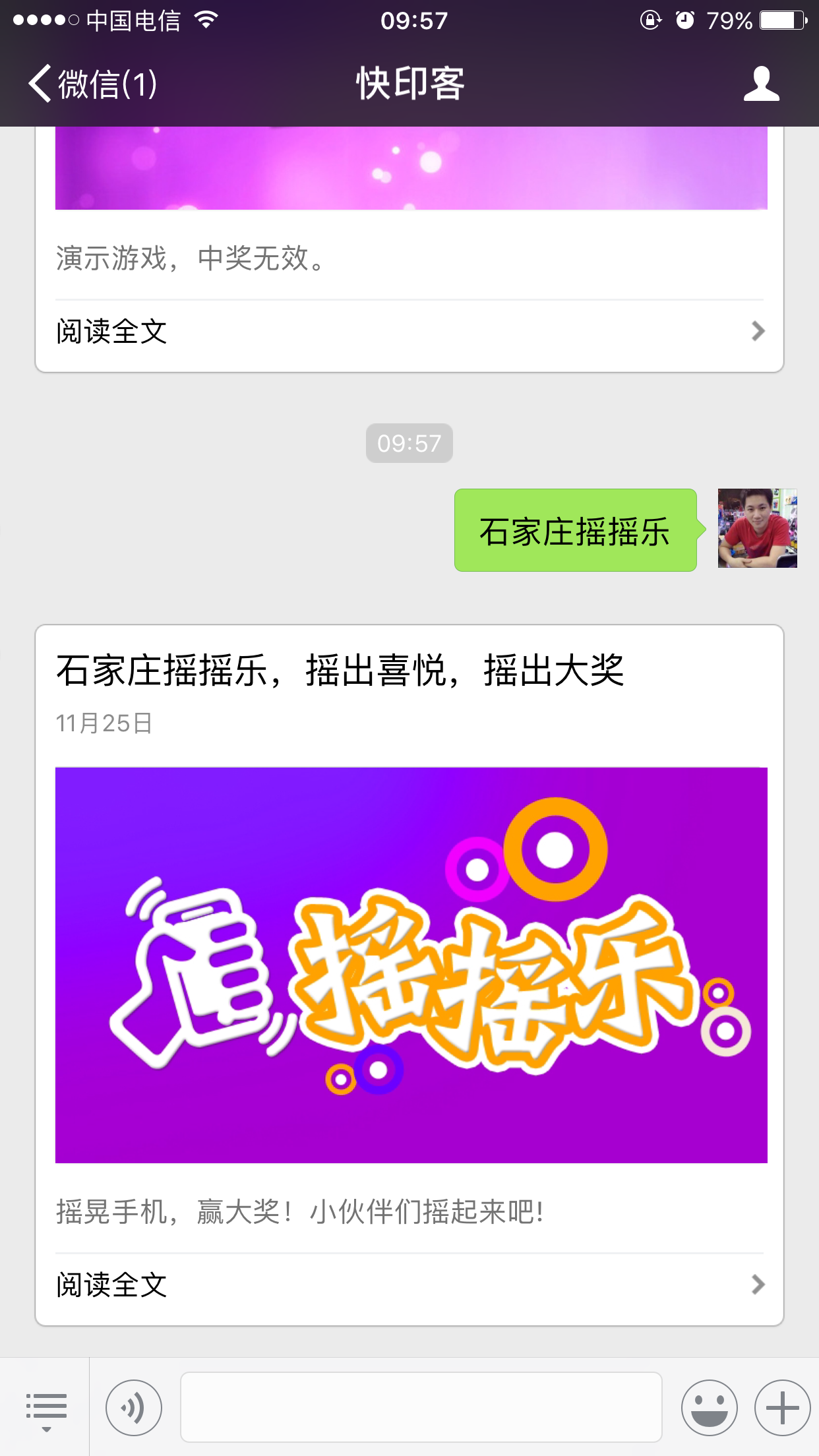Go back to 微信 chat list
Image resolution: width=819 pixels, height=1456 pixels.
click(x=92, y=84)
